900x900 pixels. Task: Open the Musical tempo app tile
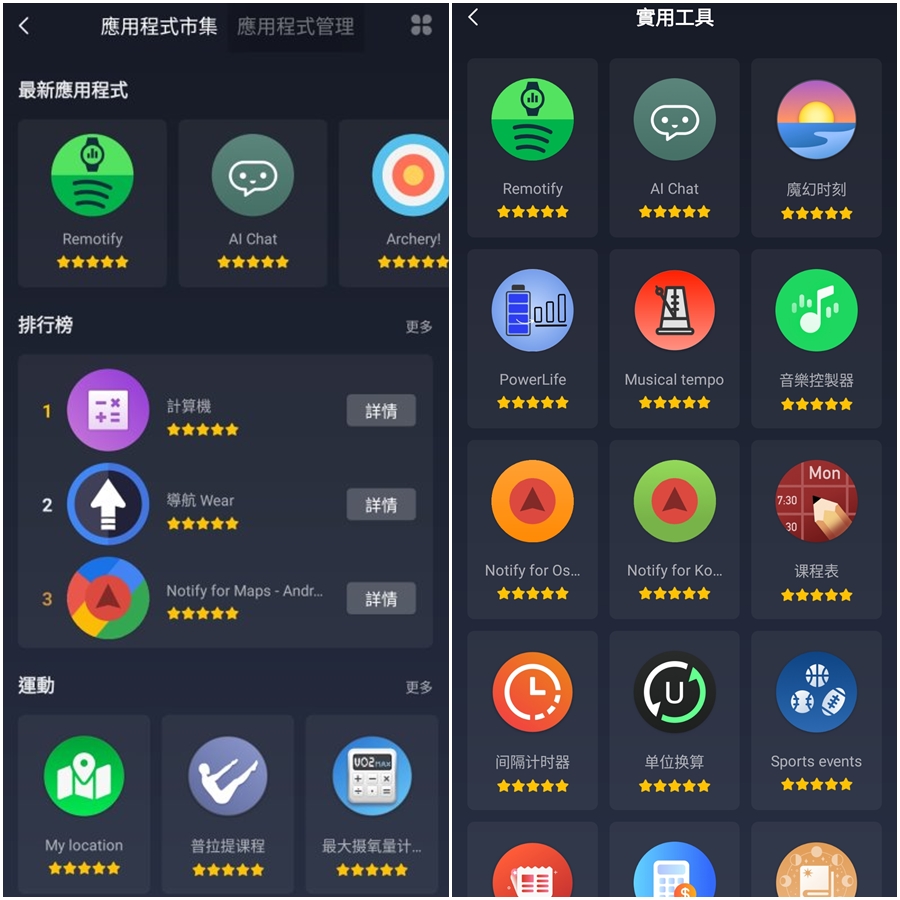[674, 336]
